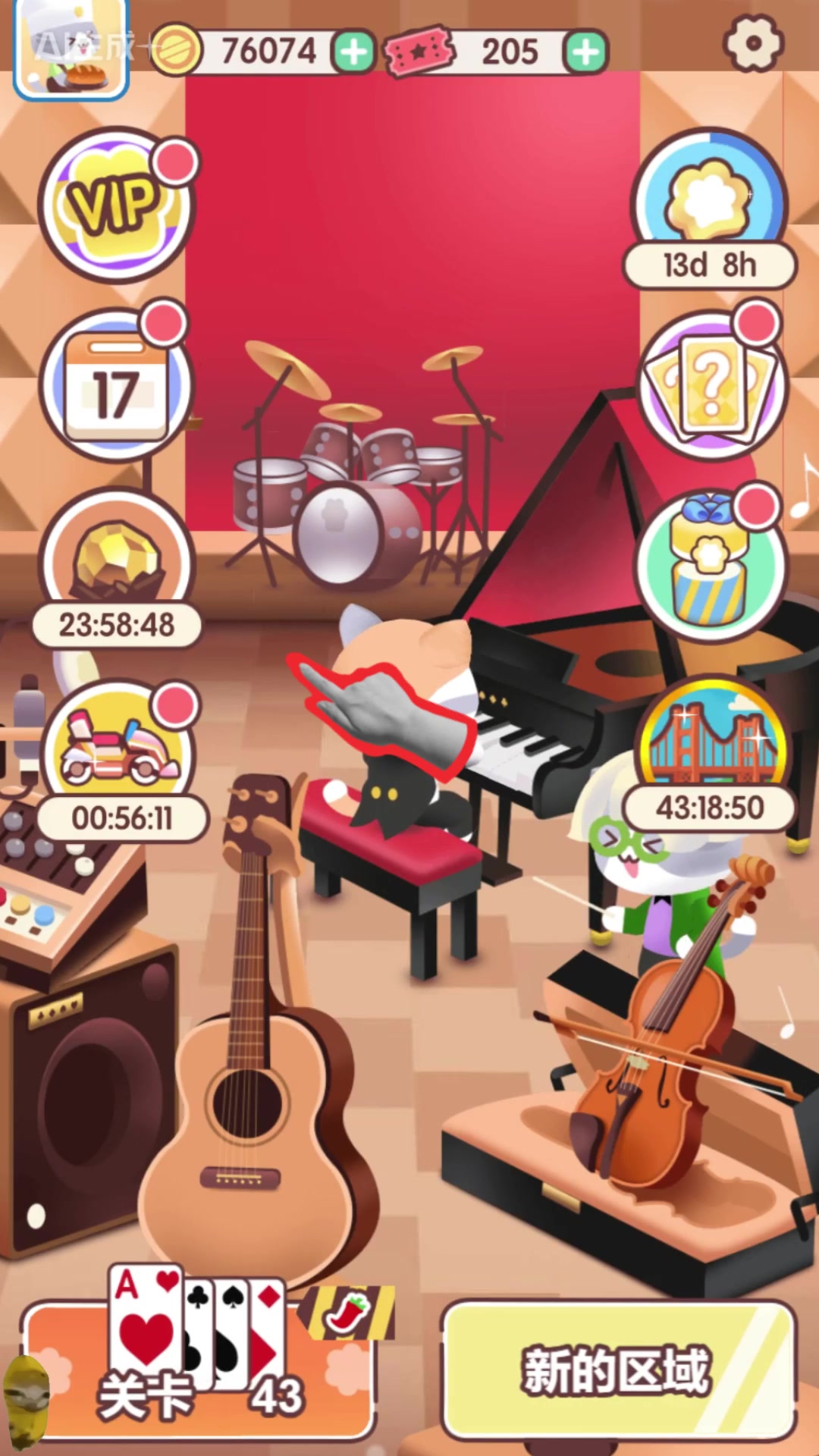This screenshot has width=819, height=1456.
Task: Add more gold coins
Action: coord(353,52)
